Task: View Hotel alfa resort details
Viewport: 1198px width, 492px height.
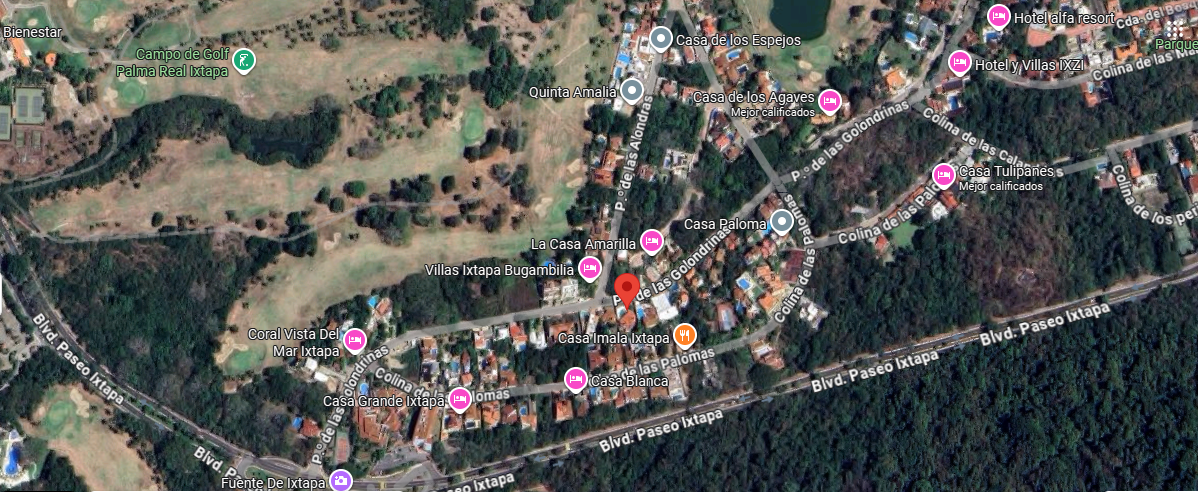Action: tap(998, 17)
